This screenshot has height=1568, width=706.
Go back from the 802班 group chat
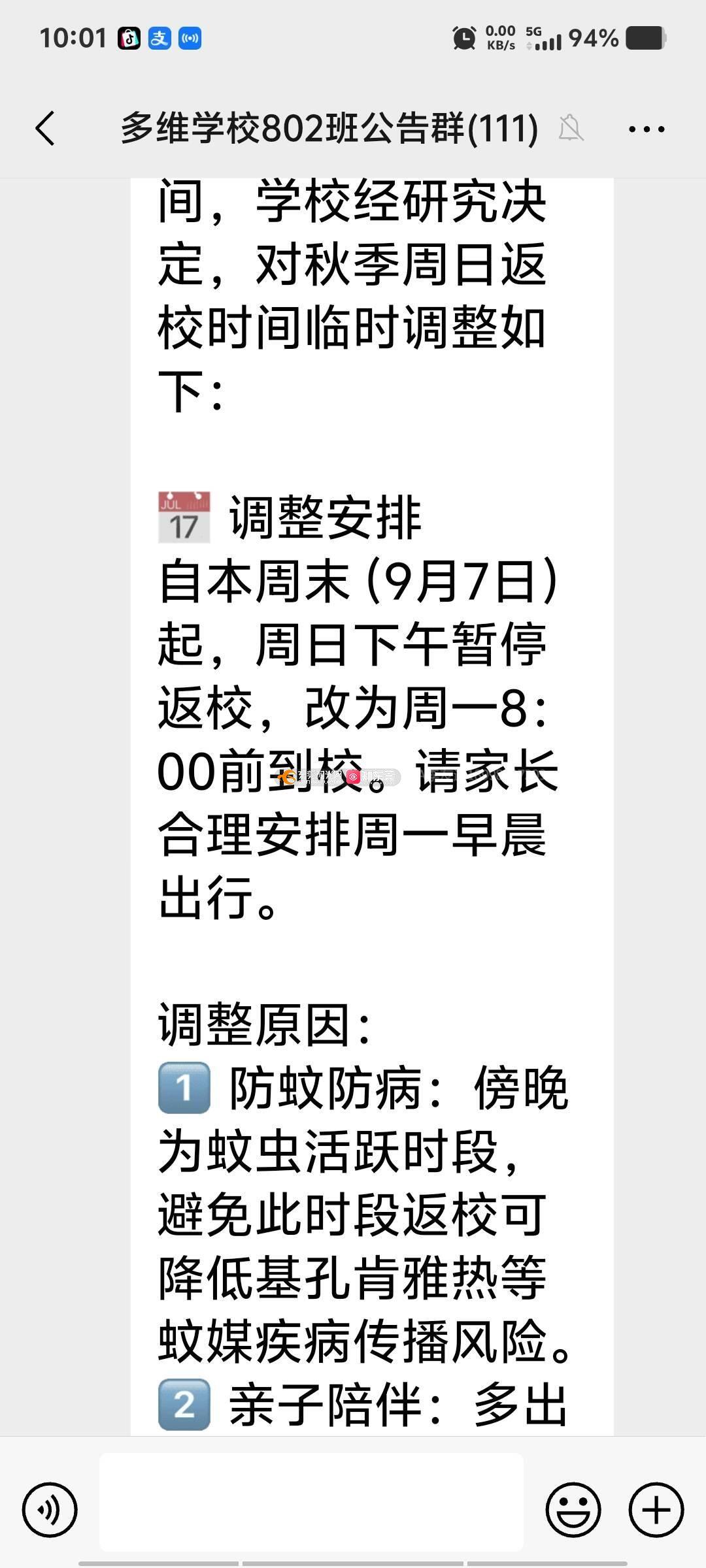click(44, 128)
